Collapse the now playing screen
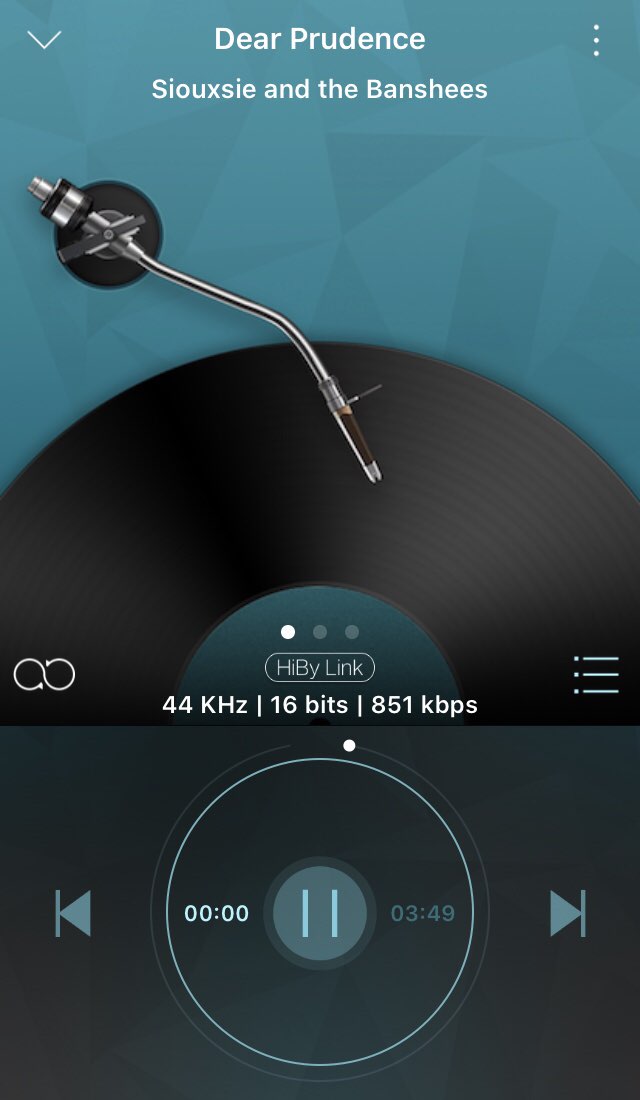Image resolution: width=640 pixels, height=1100 pixels. click(44, 40)
